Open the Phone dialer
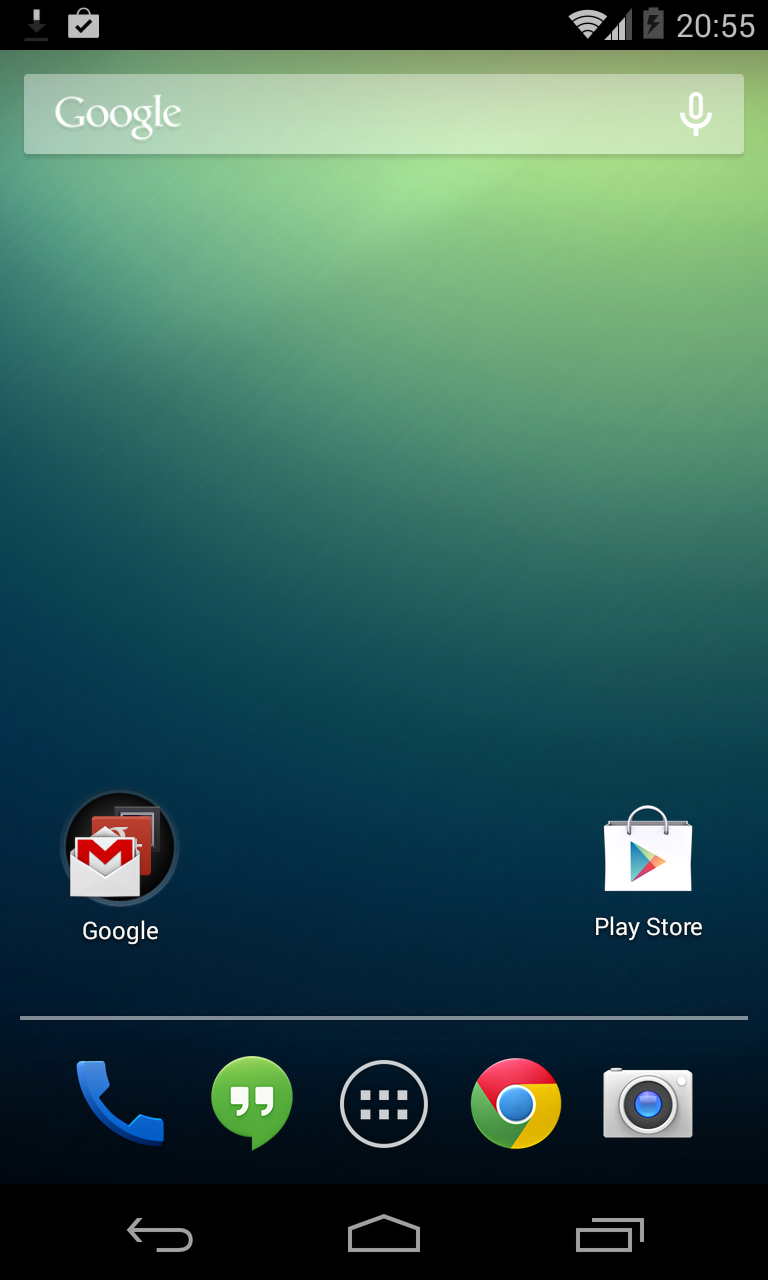This screenshot has width=768, height=1280. [120, 1103]
